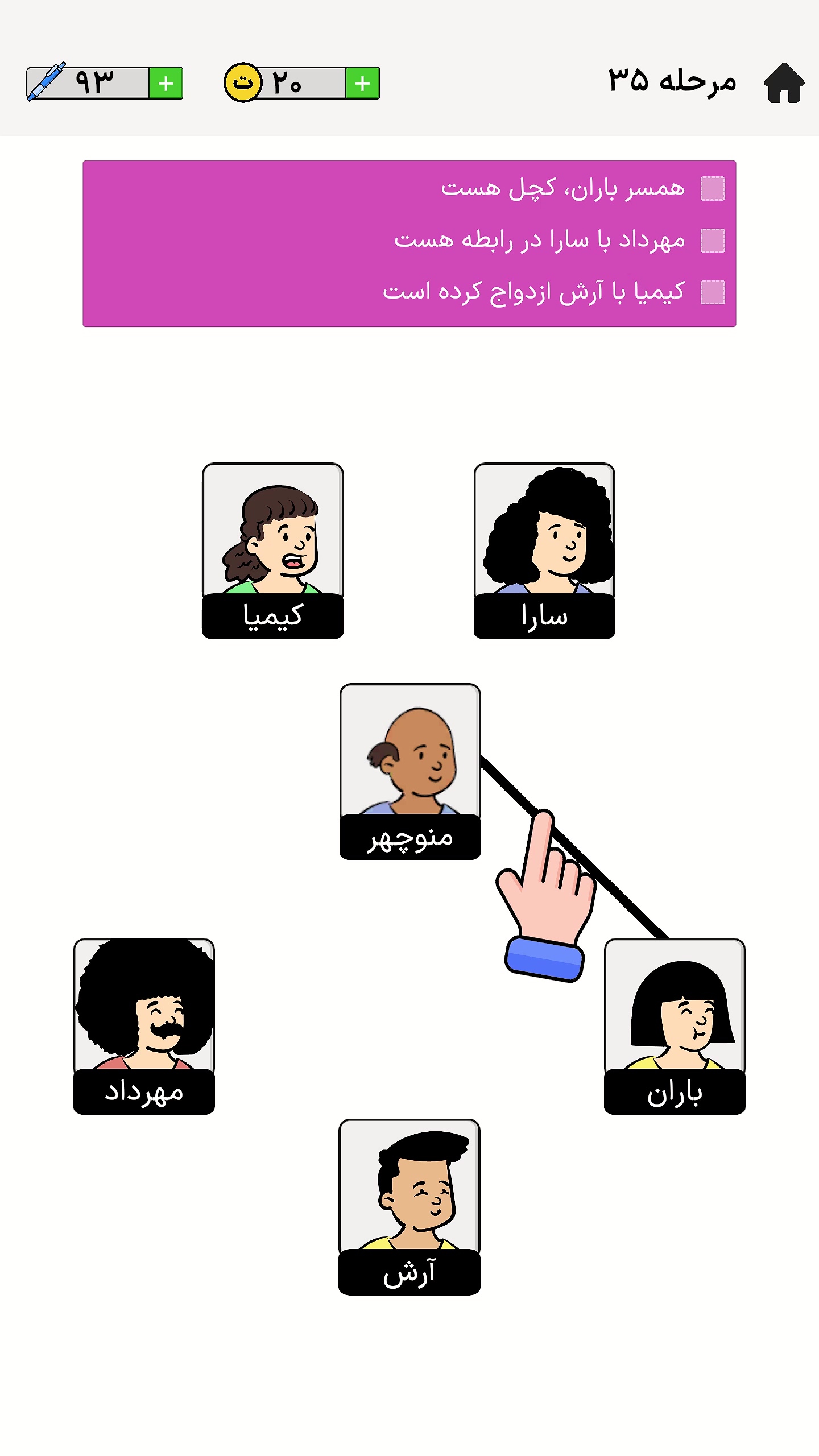Tap the آرش character card
Screen dimensions: 819x1456
409,1206
